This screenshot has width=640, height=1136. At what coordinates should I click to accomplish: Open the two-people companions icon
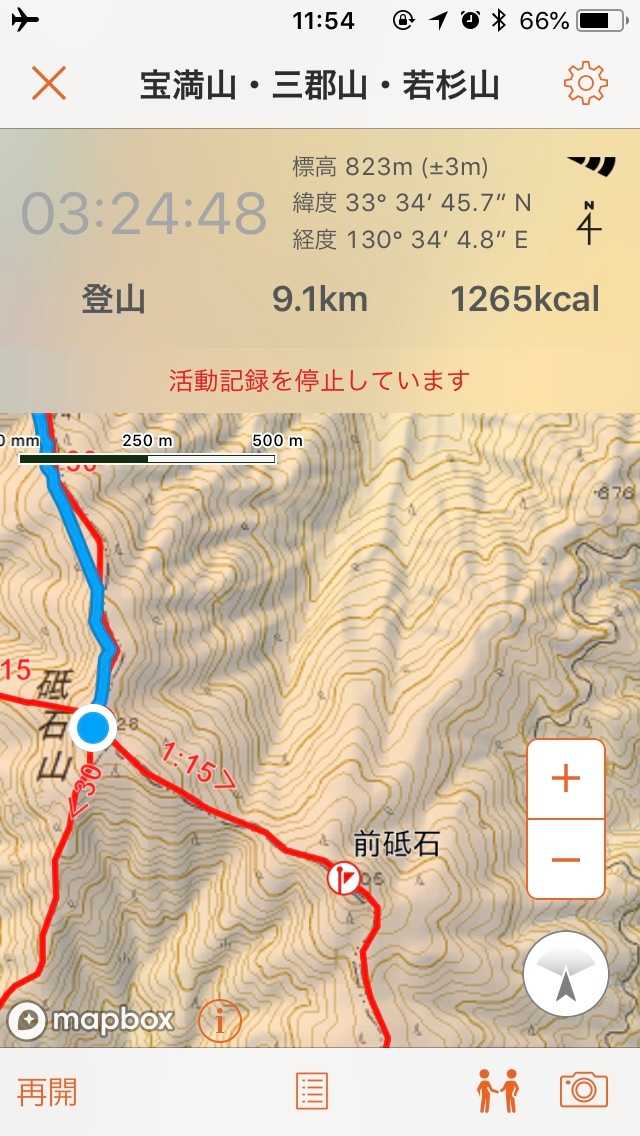coord(498,1091)
